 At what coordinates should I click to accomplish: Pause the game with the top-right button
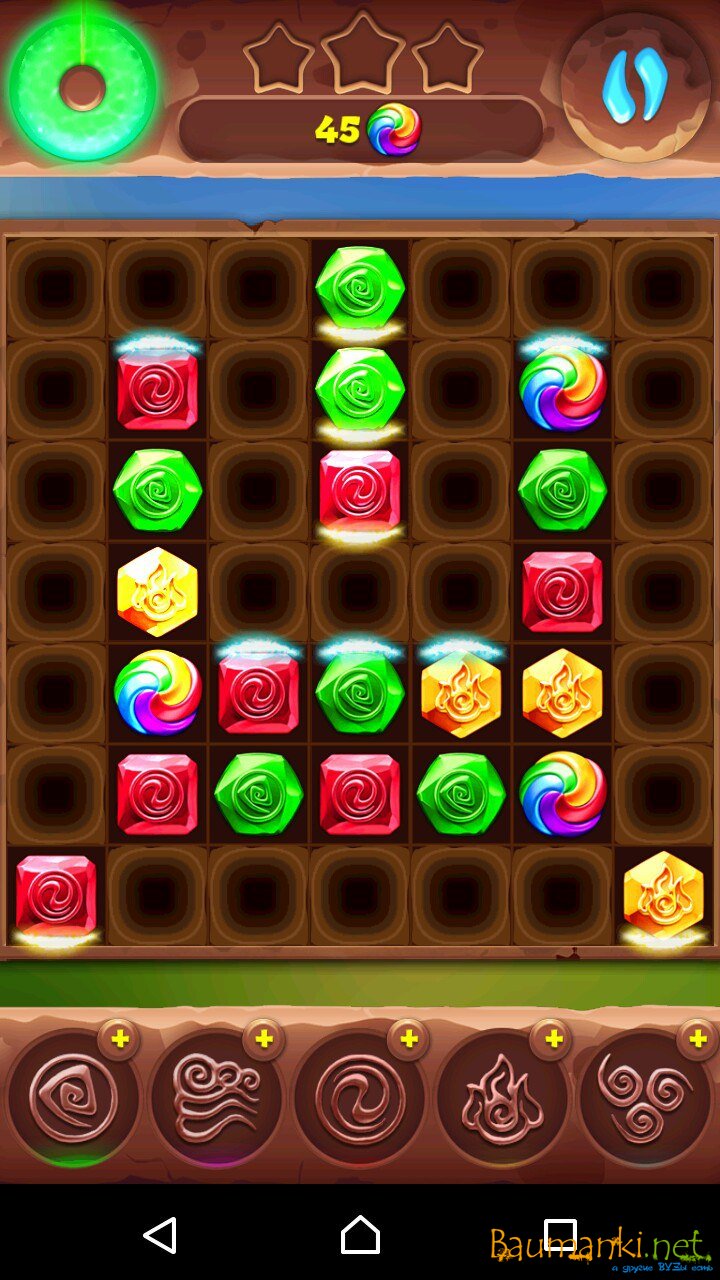coord(635,88)
